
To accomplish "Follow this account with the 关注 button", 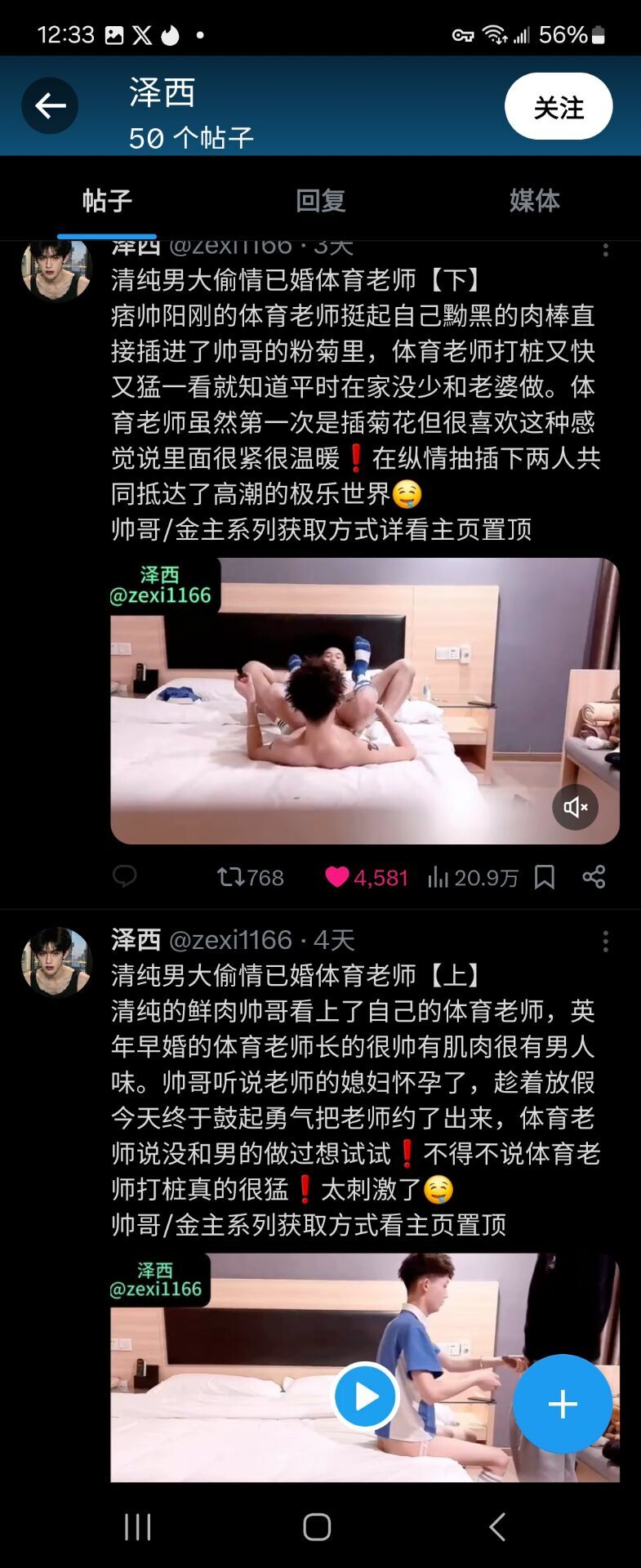I will point(559,107).
